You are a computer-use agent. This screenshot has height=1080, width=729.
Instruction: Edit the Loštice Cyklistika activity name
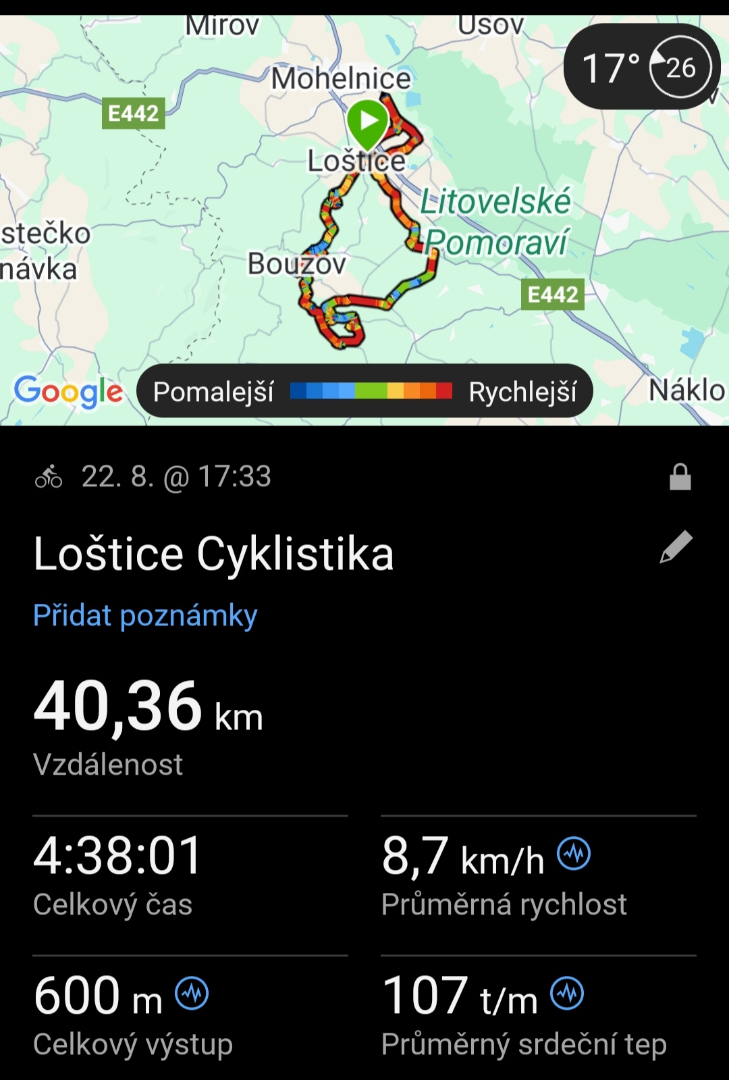(676, 548)
